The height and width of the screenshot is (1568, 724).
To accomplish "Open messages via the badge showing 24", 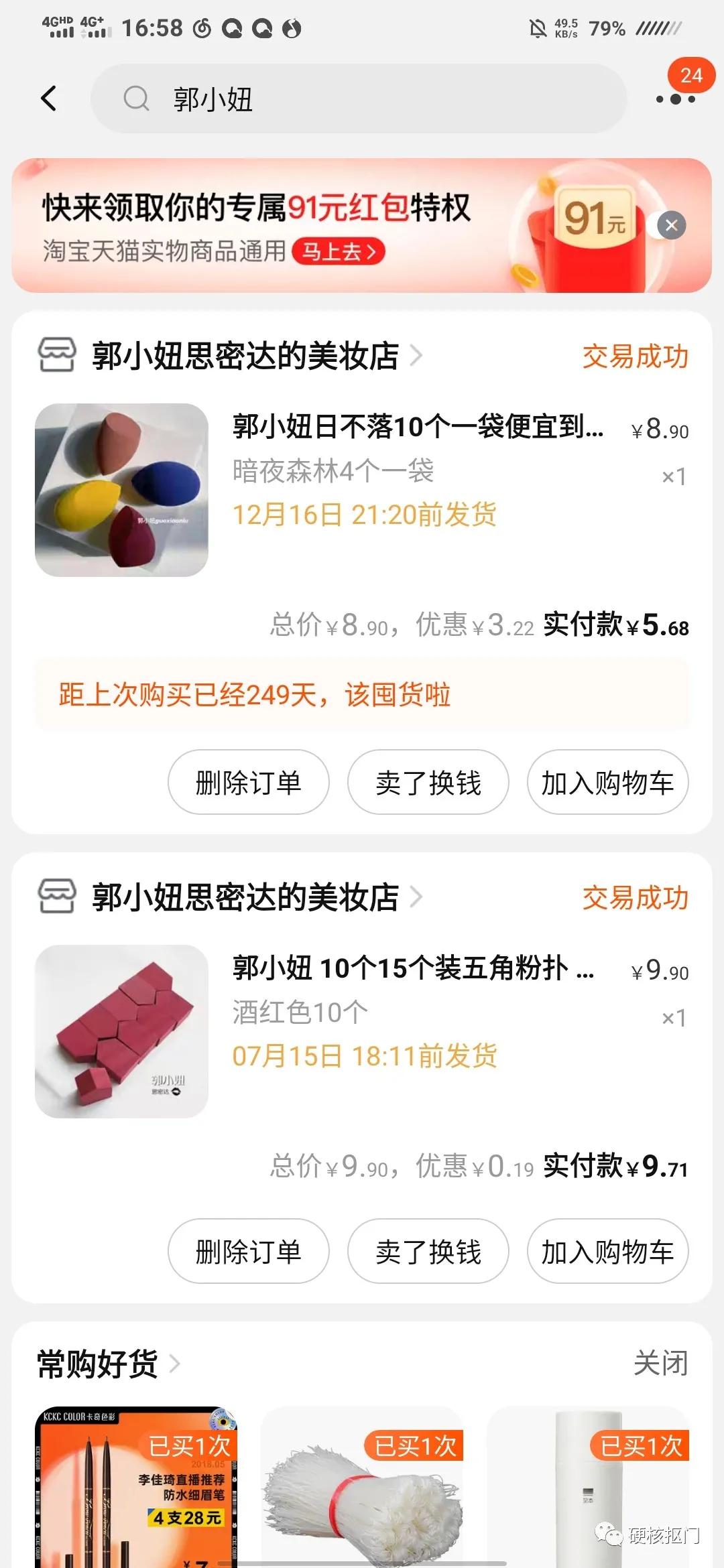I will (692, 76).
